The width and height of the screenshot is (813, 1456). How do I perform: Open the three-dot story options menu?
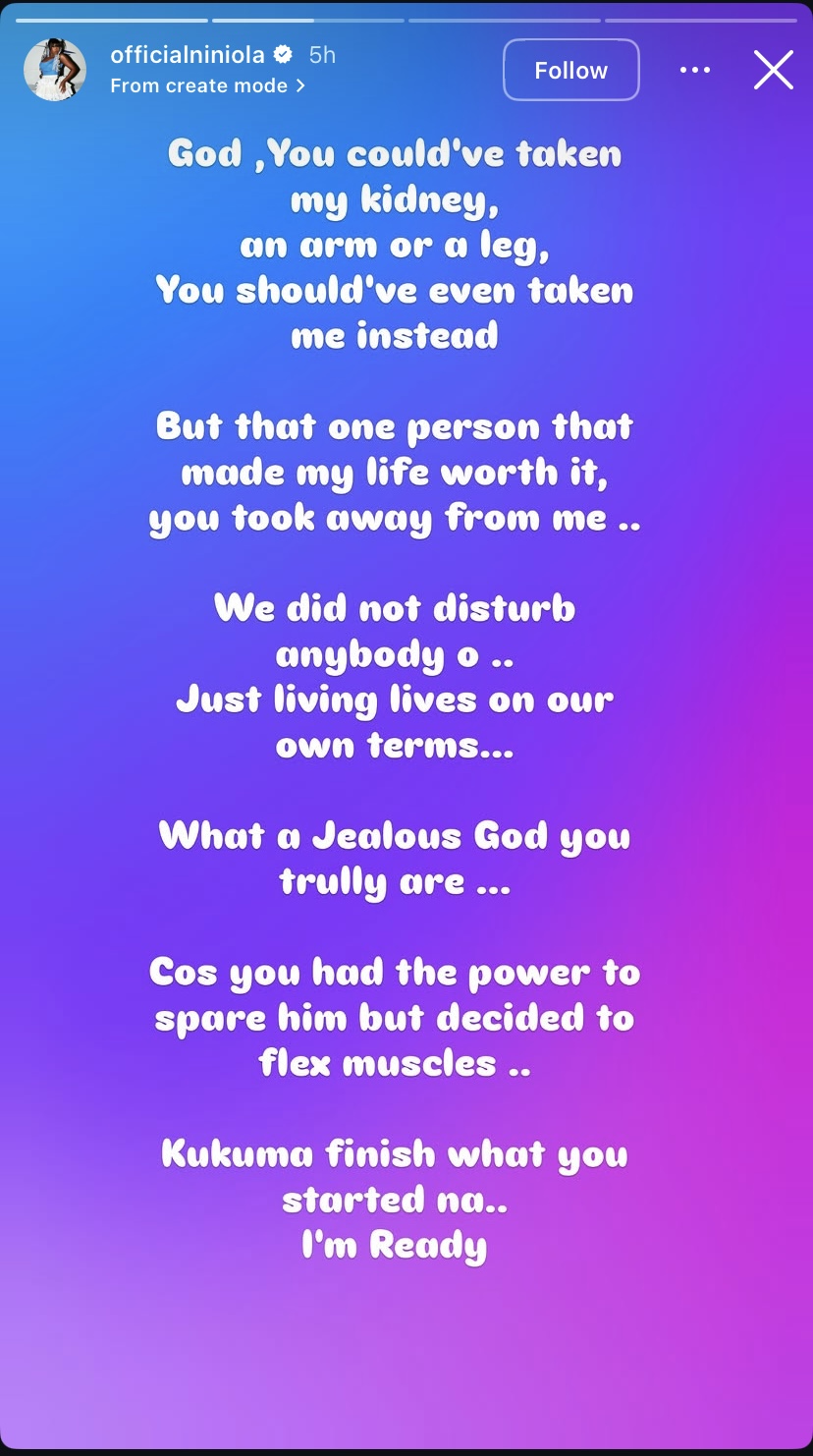coord(695,70)
